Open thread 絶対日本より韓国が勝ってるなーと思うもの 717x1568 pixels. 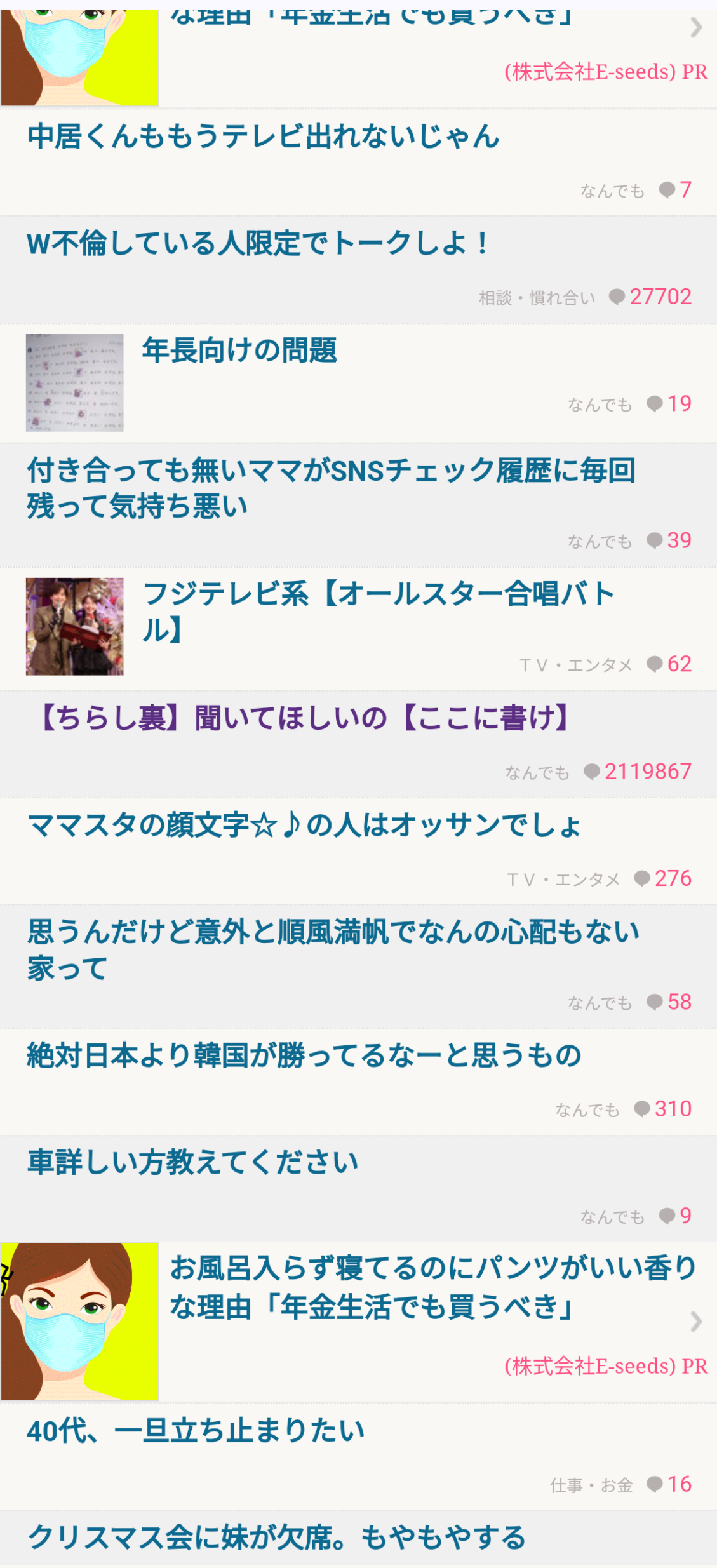pos(304,1056)
